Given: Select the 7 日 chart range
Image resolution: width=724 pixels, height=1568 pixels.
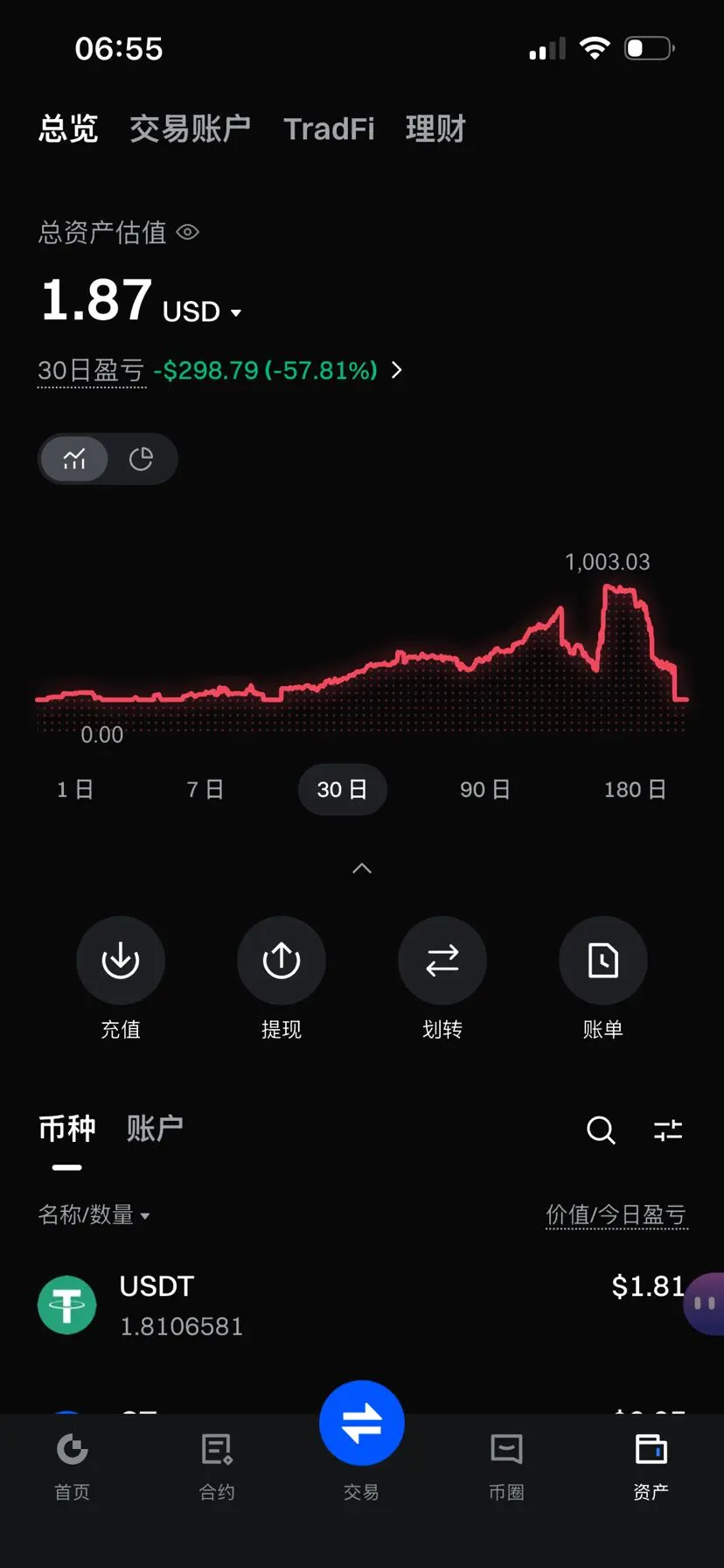Looking at the screenshot, I should [x=205, y=789].
